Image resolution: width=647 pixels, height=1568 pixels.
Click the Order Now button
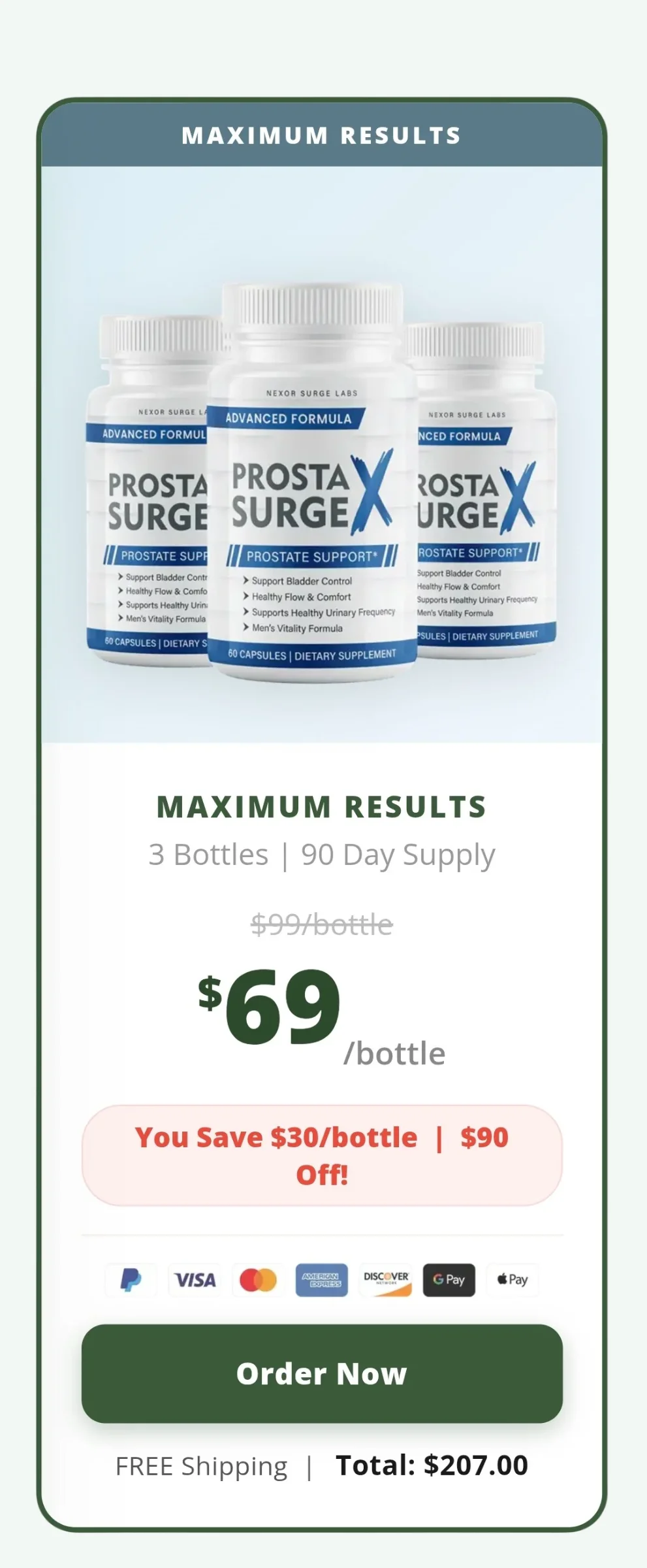pos(323,1374)
